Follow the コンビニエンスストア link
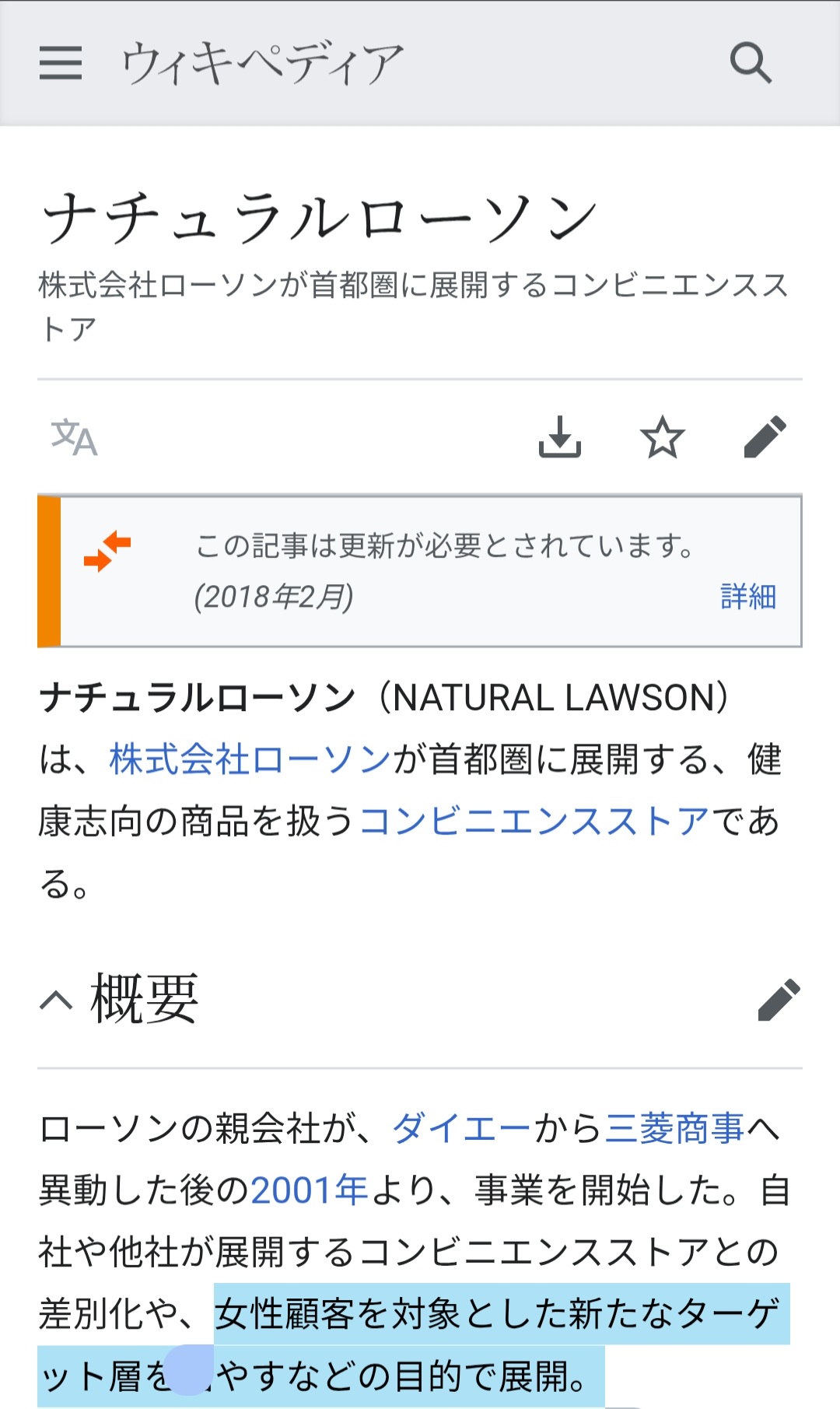 534,822
